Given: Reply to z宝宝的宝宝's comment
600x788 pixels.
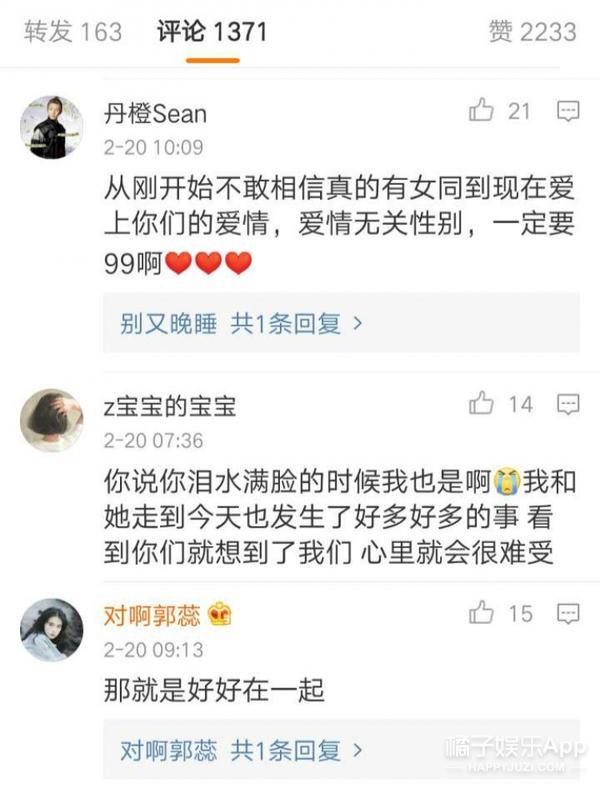Looking at the screenshot, I should click(568, 404).
